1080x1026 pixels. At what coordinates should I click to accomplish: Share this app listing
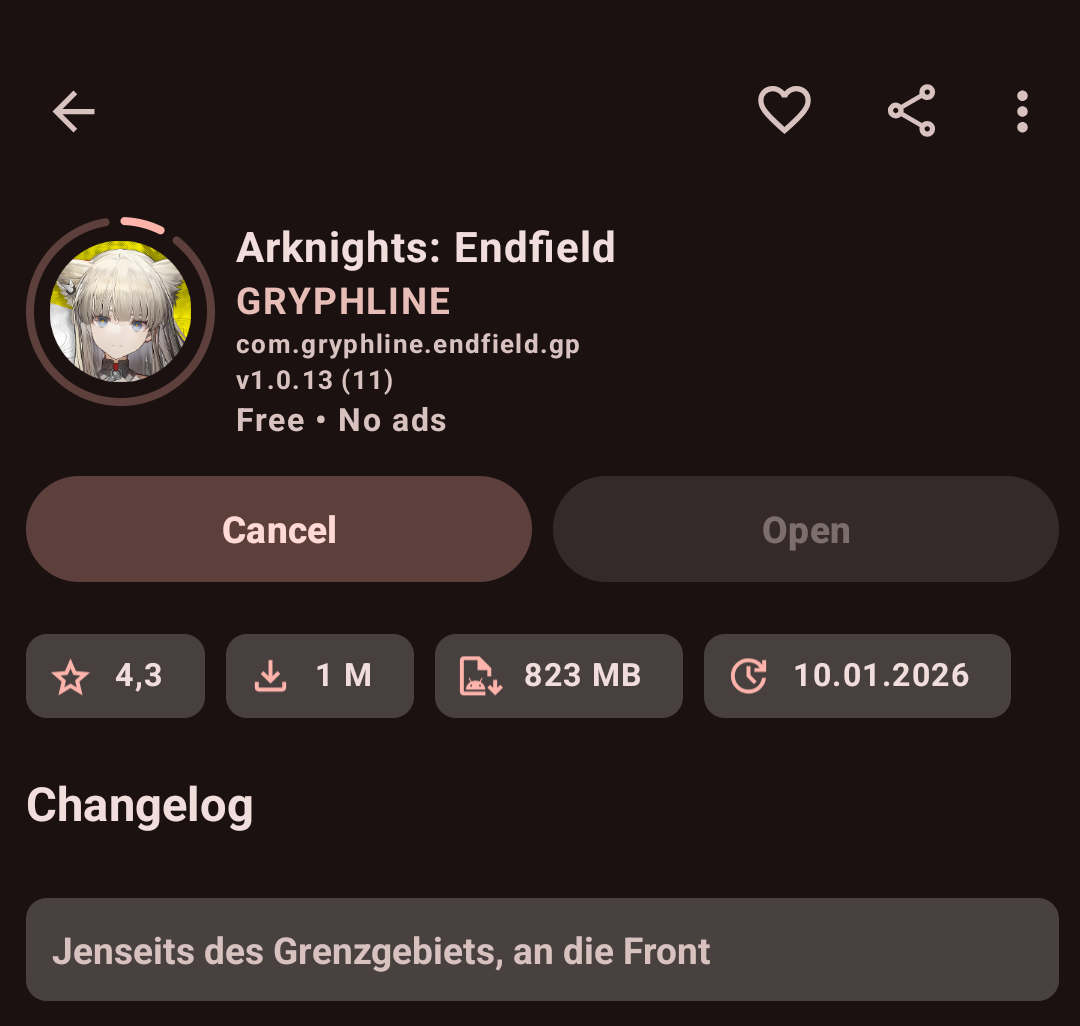click(x=911, y=110)
